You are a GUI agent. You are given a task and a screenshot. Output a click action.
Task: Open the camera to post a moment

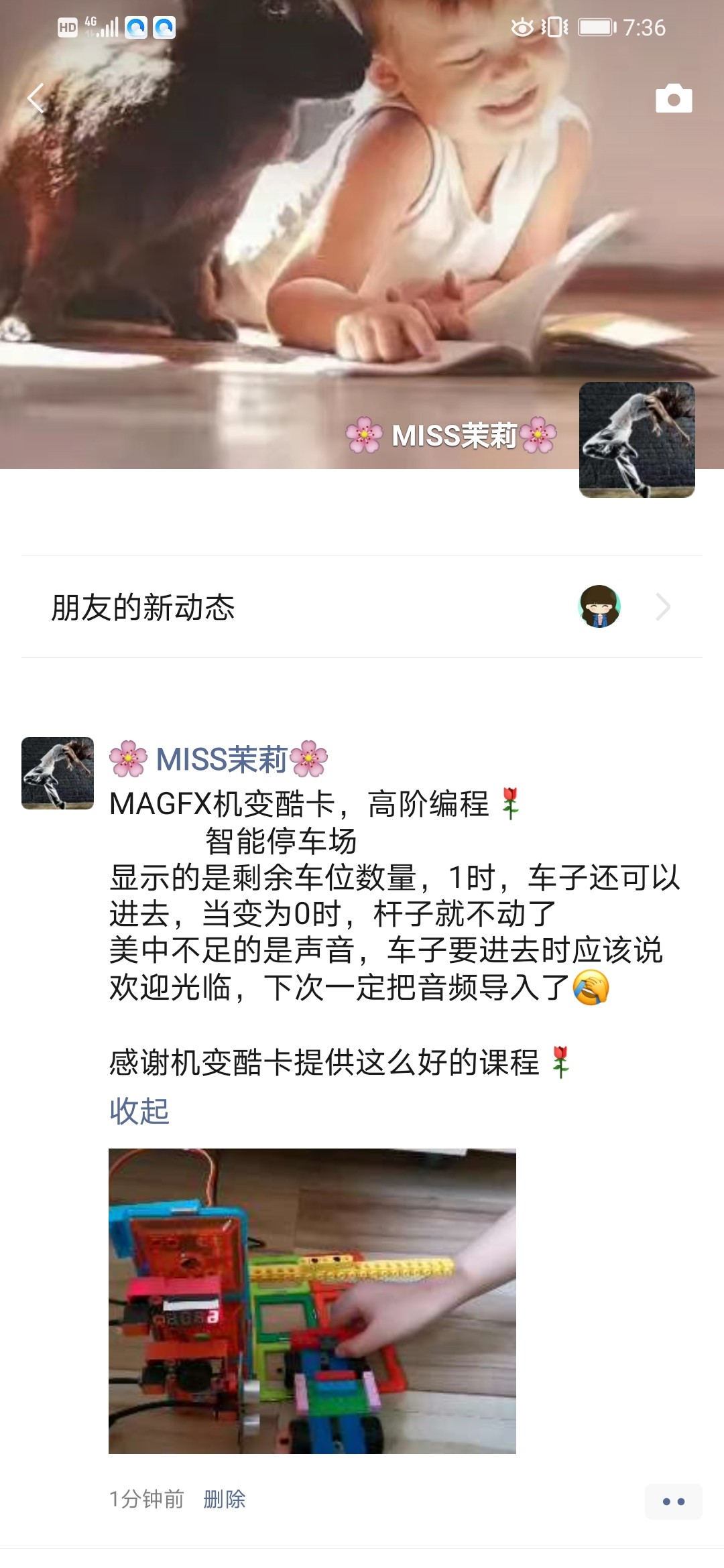click(673, 99)
